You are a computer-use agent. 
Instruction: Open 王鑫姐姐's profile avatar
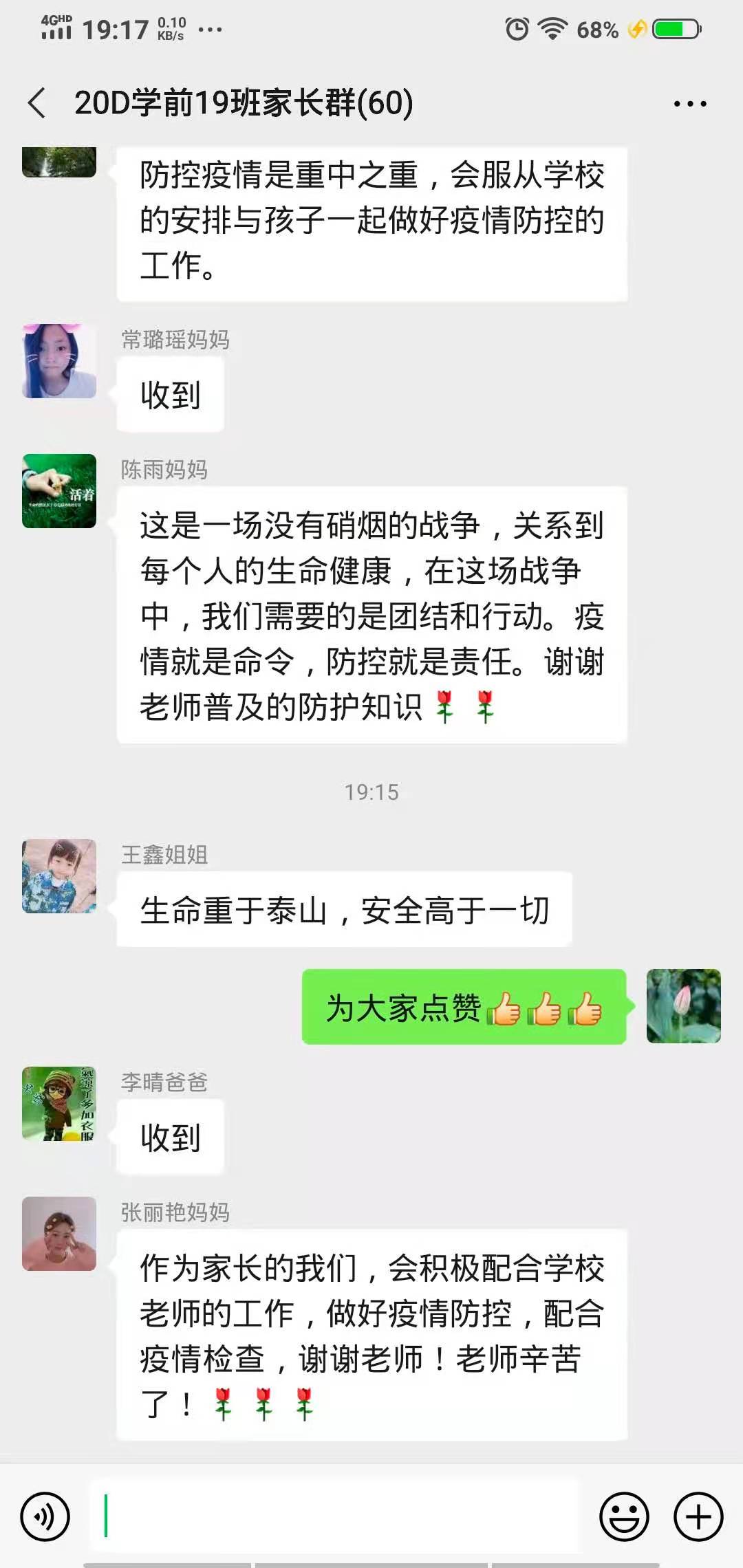coord(59,876)
